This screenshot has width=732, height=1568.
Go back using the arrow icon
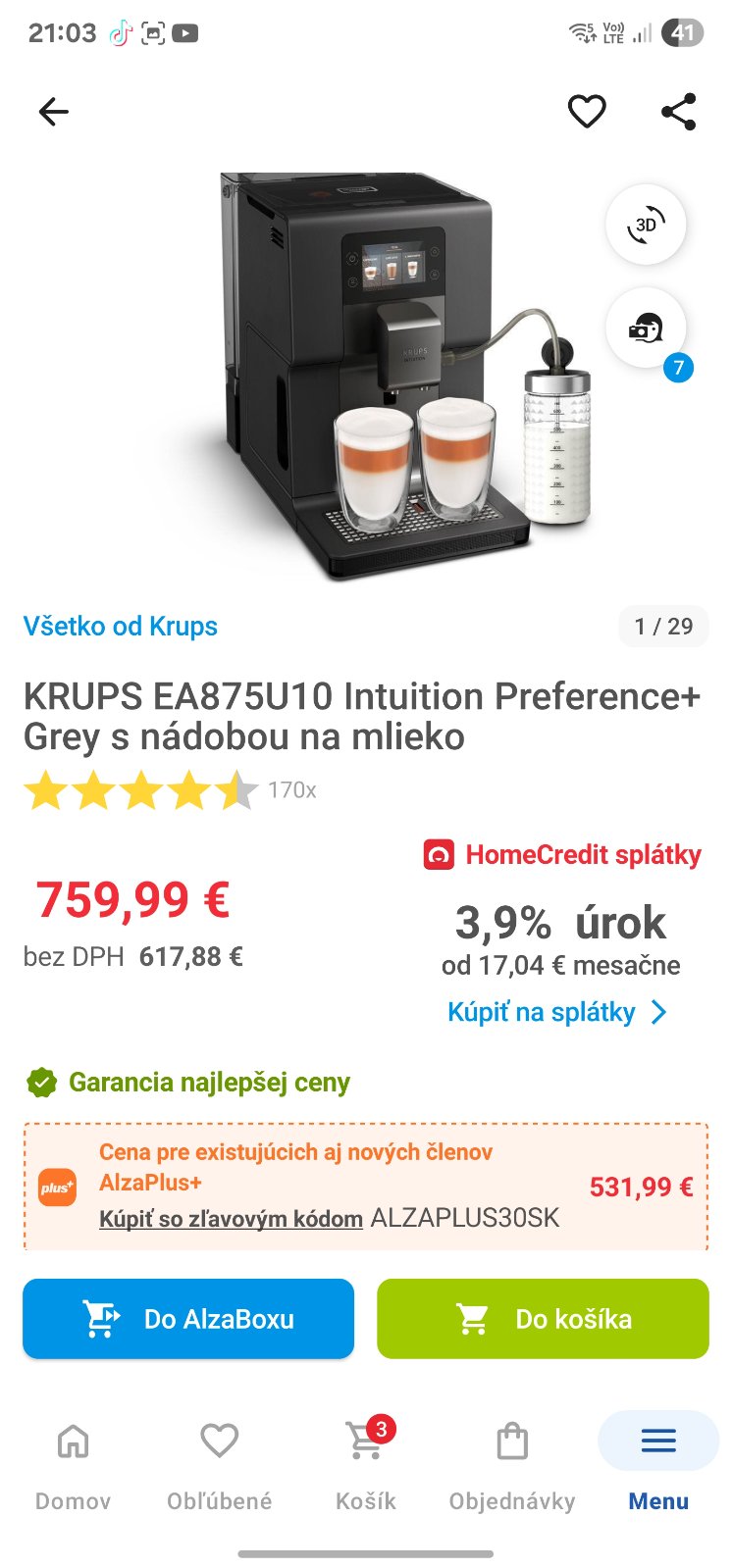coord(54,112)
